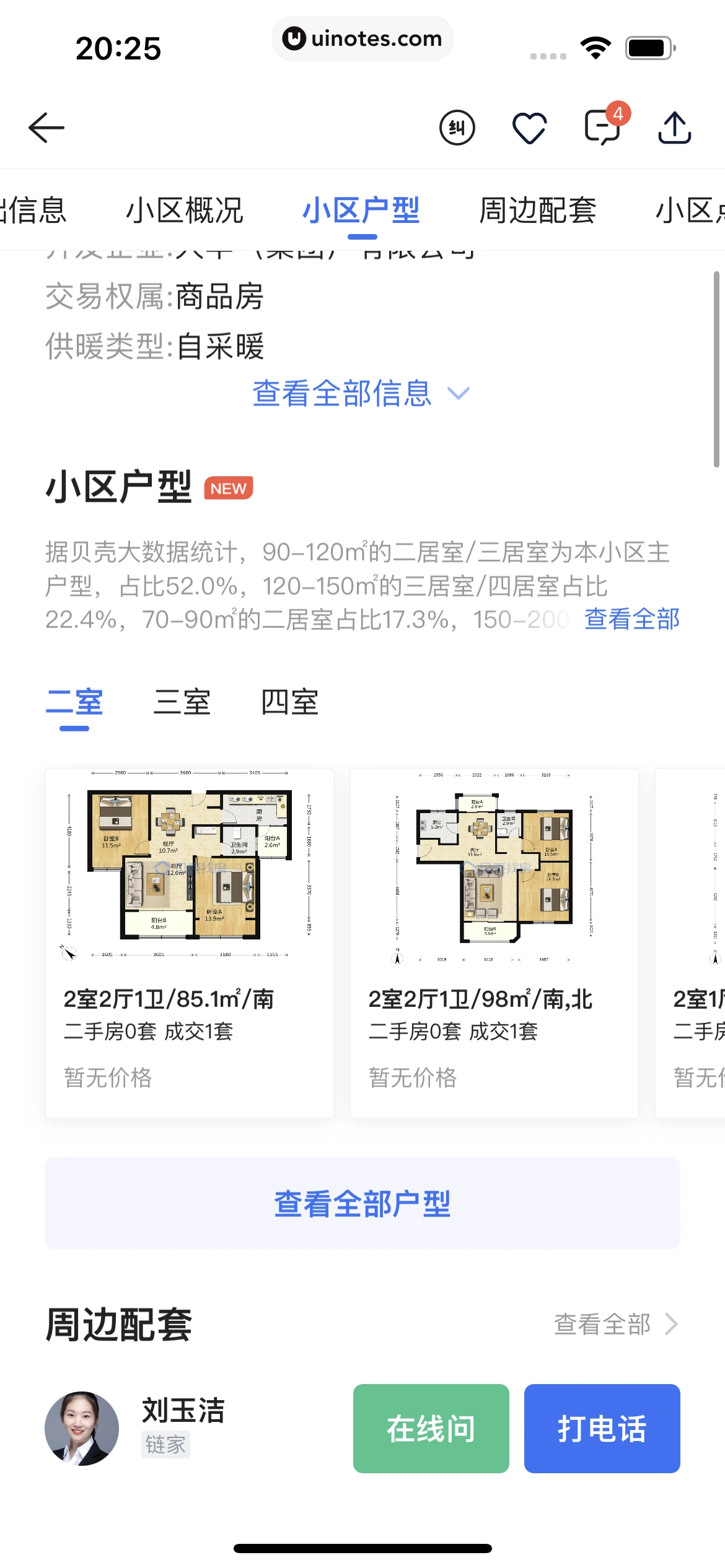Show 四室 layouts
Image resolution: width=725 pixels, height=1568 pixels.
click(x=289, y=703)
